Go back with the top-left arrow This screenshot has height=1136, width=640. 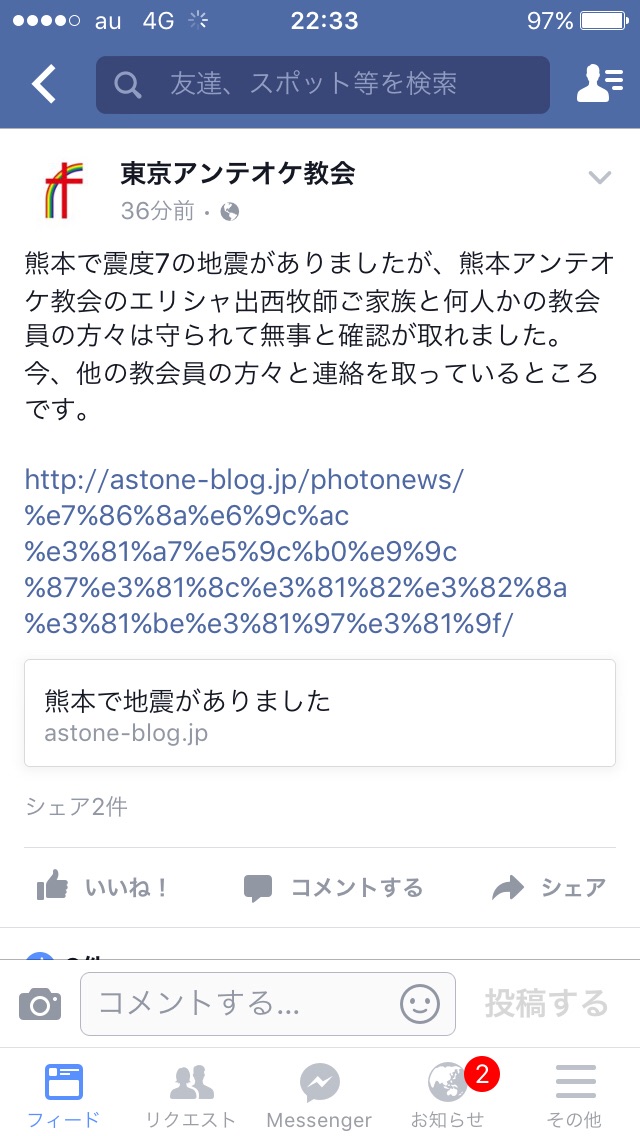tap(43, 85)
